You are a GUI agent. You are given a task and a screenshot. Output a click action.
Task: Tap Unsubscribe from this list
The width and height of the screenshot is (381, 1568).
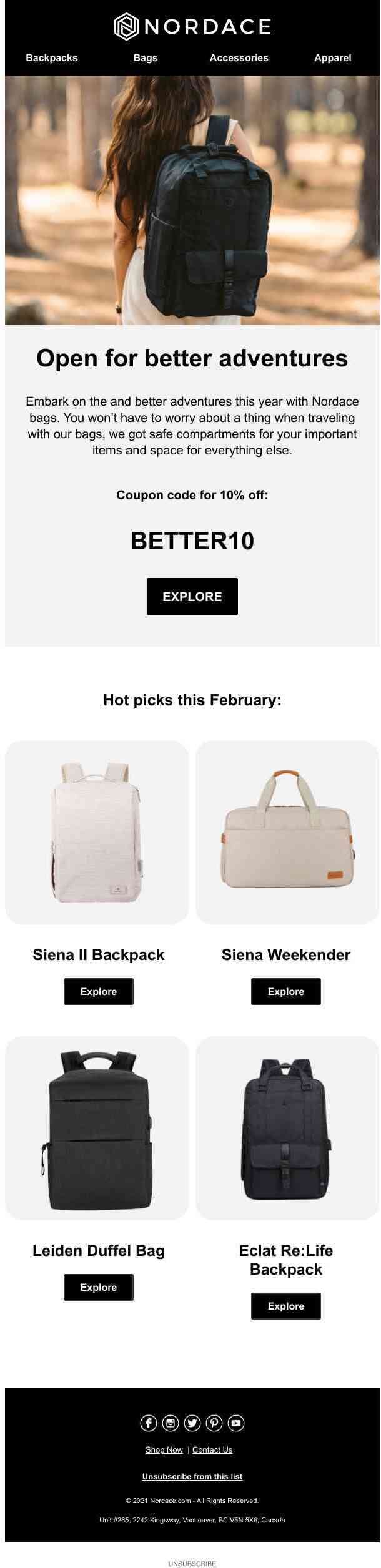pyautogui.click(x=192, y=1476)
